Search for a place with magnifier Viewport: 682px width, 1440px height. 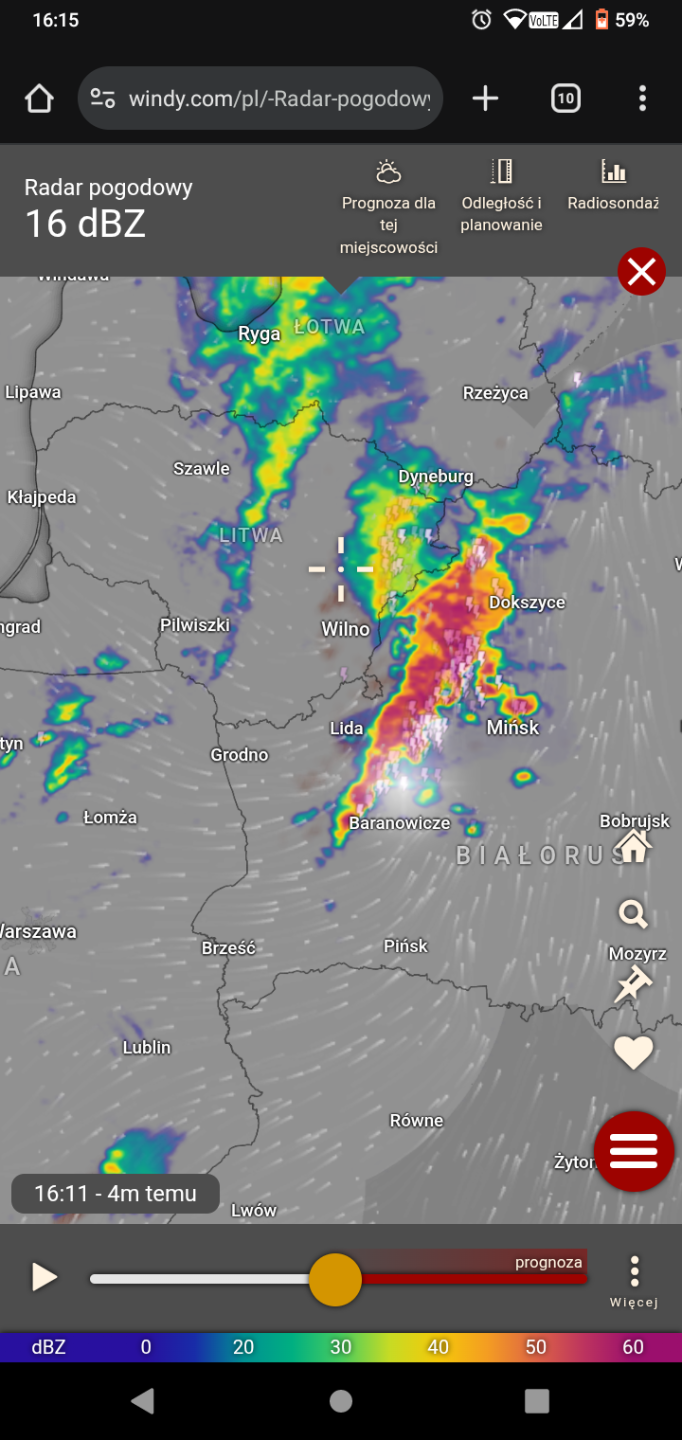click(633, 914)
